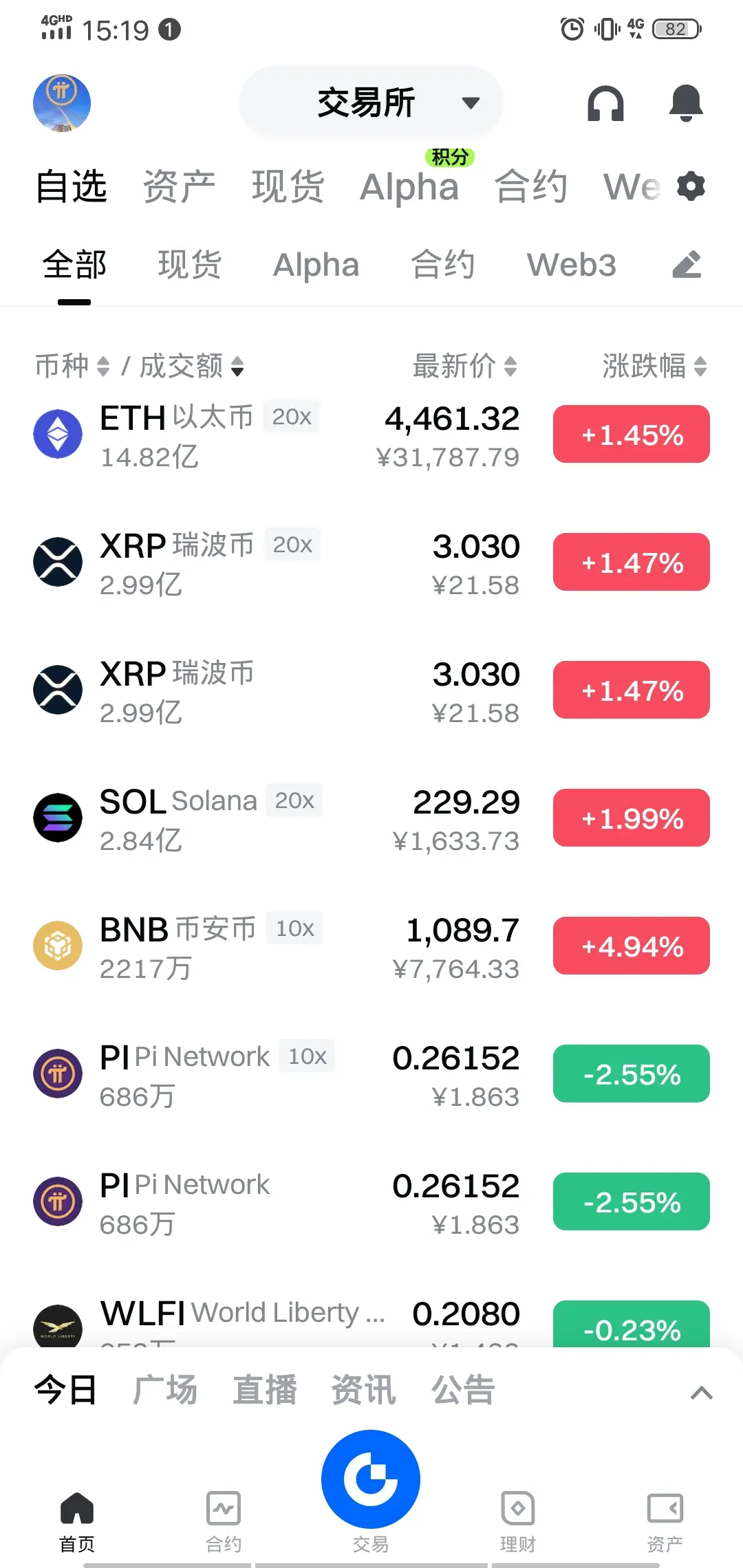The height and width of the screenshot is (1568, 743).
Task: Open the SOL Solana row
Action: click(371, 818)
